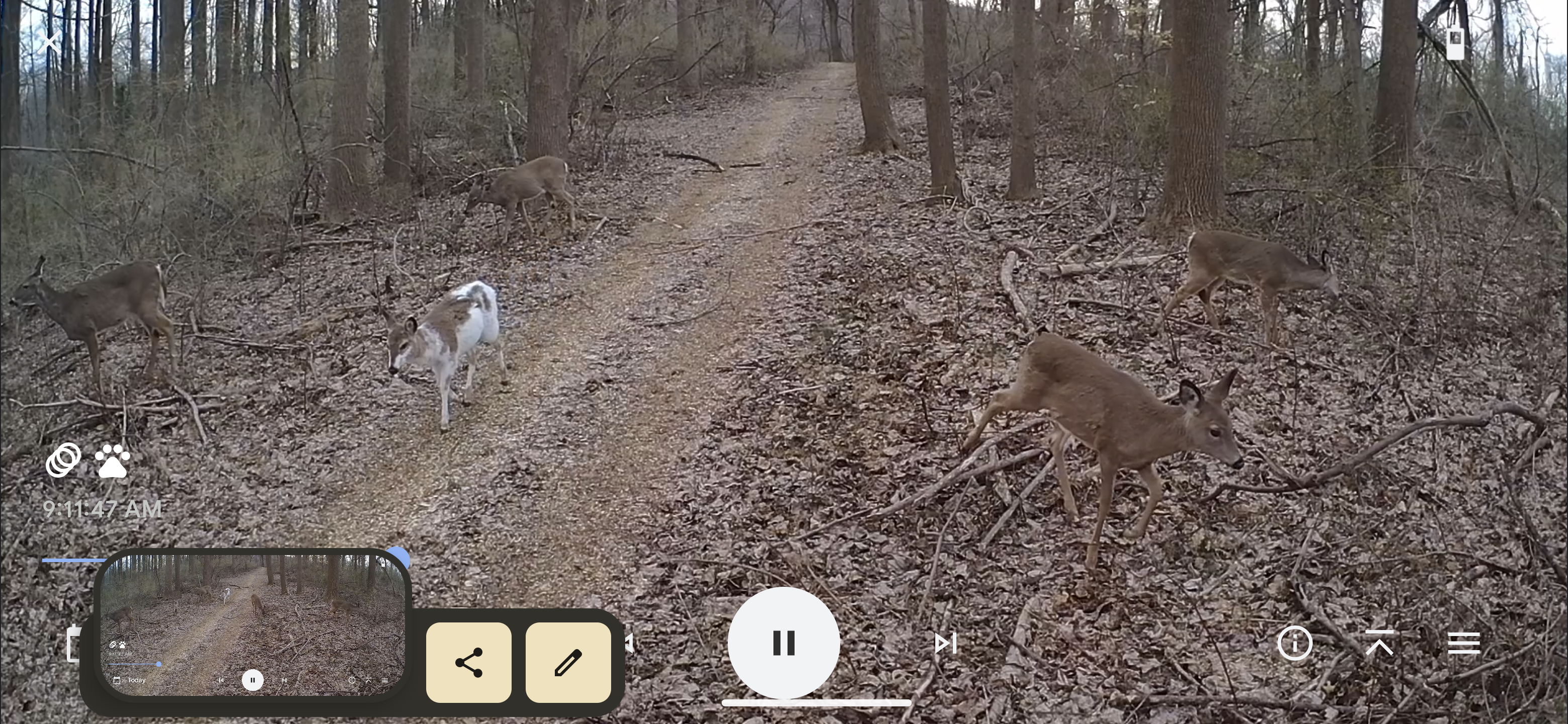Edit the captured screenshot
The image size is (1568, 724).
568,663
